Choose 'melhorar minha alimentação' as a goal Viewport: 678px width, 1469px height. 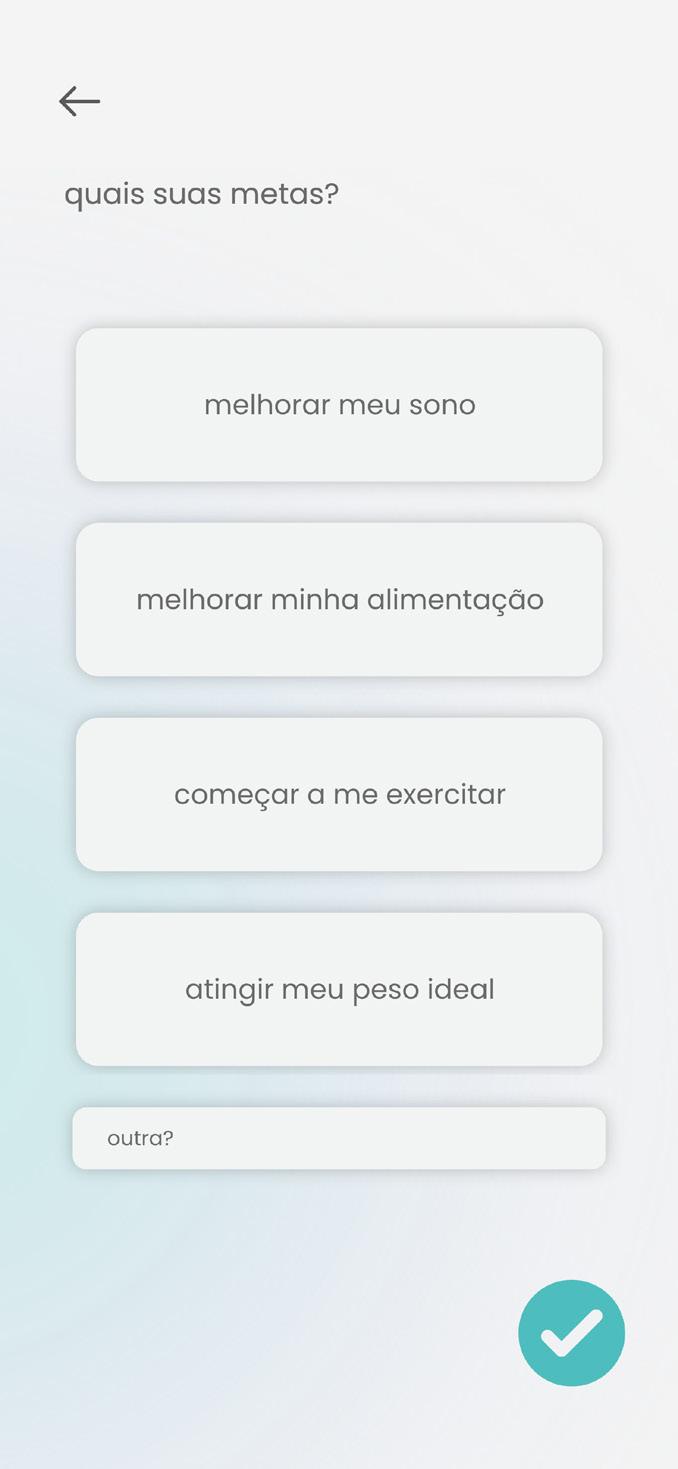(339, 600)
